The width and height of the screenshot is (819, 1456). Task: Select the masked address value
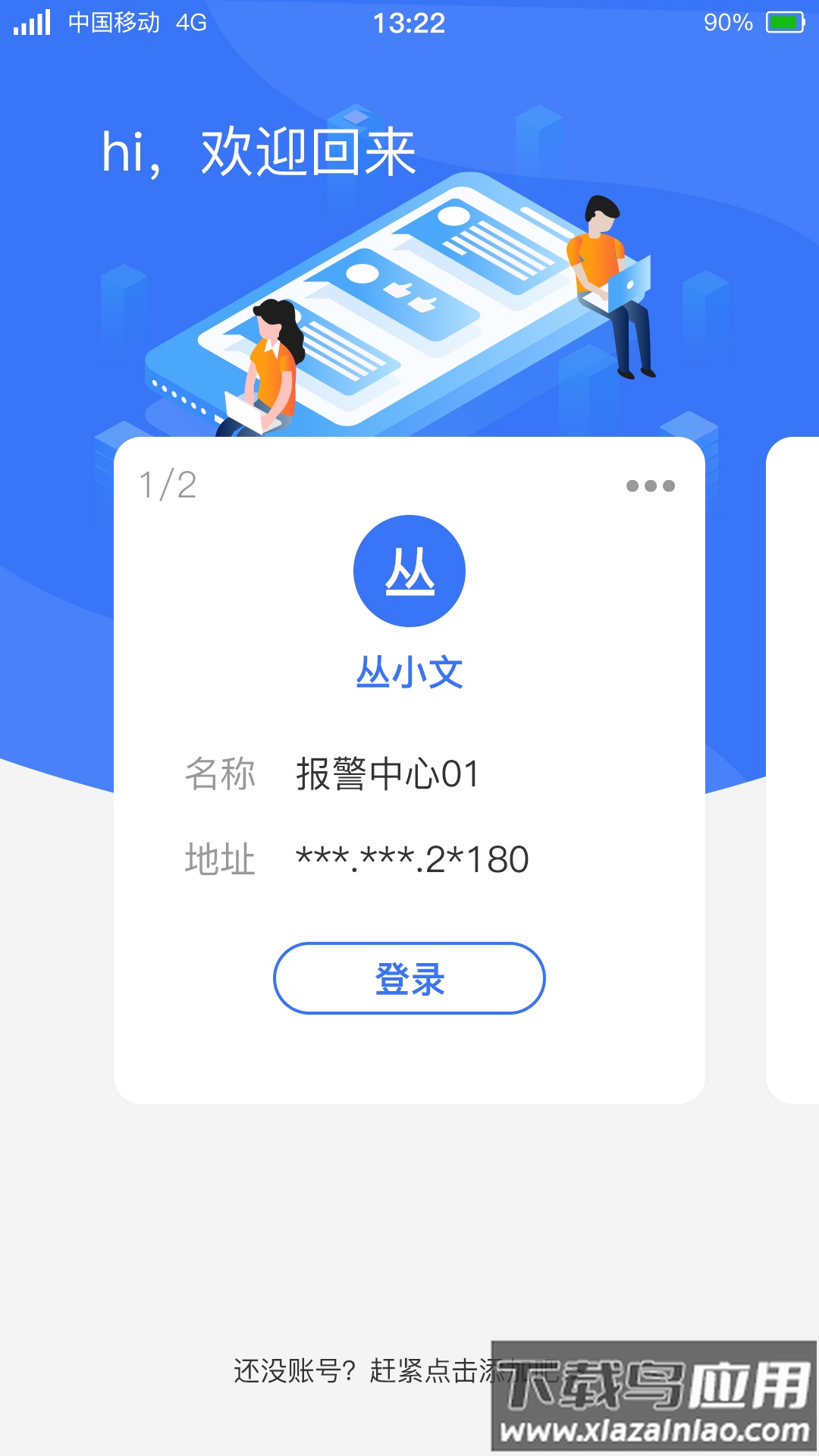point(412,858)
